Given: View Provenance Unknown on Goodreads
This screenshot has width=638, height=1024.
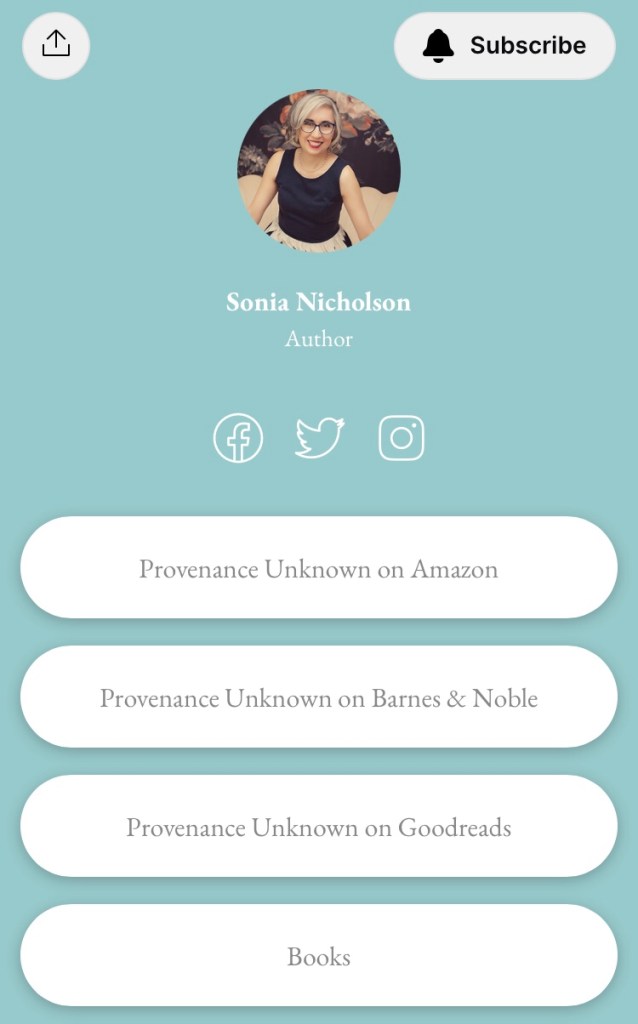Looking at the screenshot, I should [x=318, y=827].
